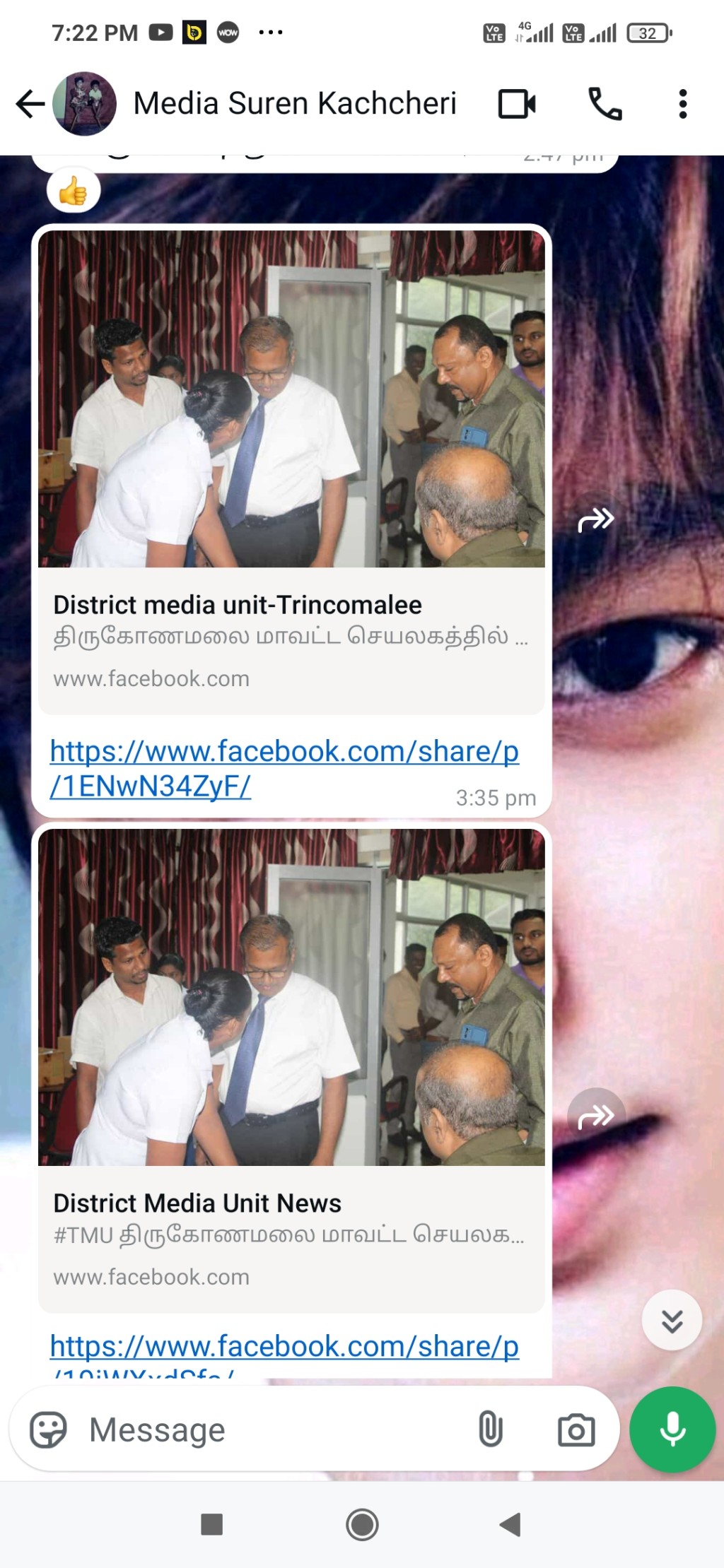Start a video call
The height and width of the screenshot is (1568, 724).
pos(517,104)
